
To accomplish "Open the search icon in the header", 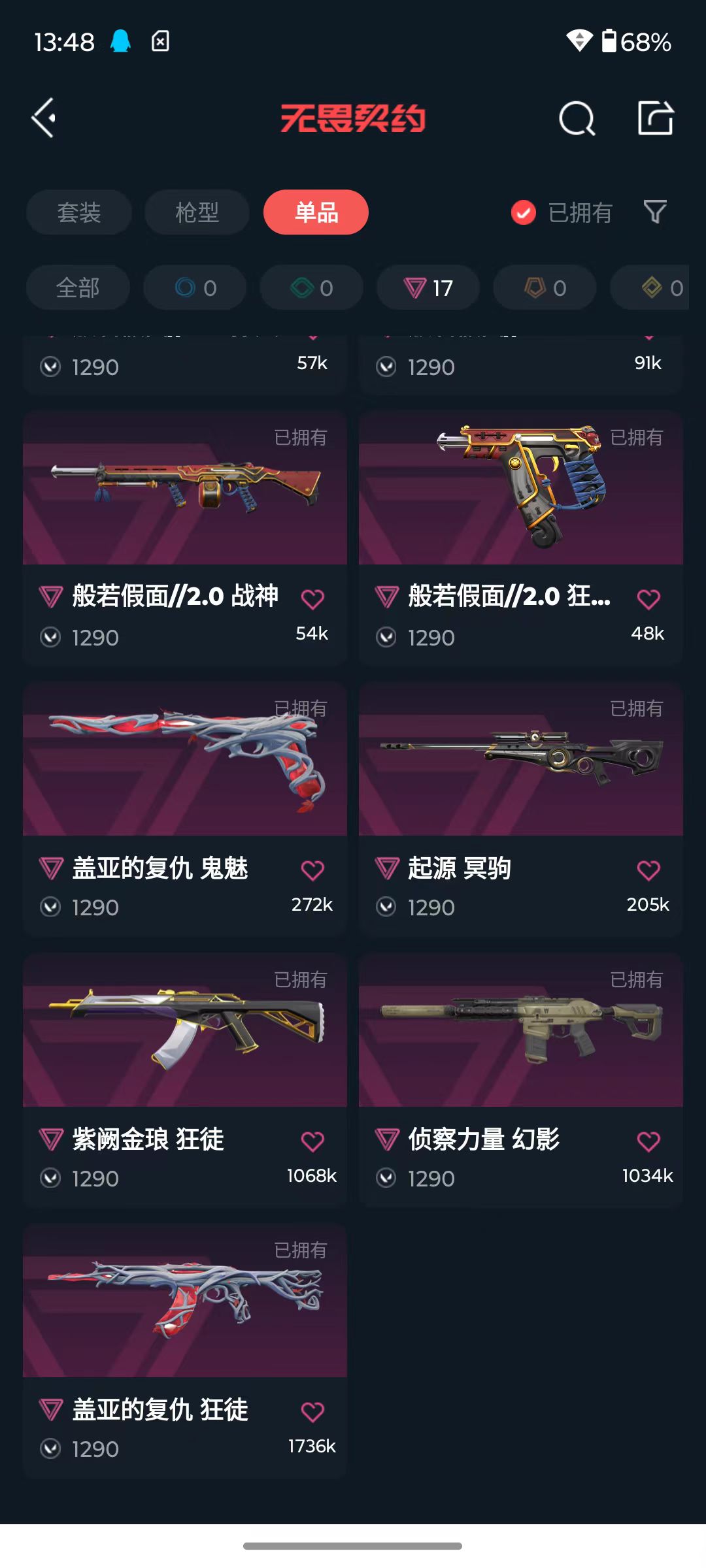I will 577,119.
